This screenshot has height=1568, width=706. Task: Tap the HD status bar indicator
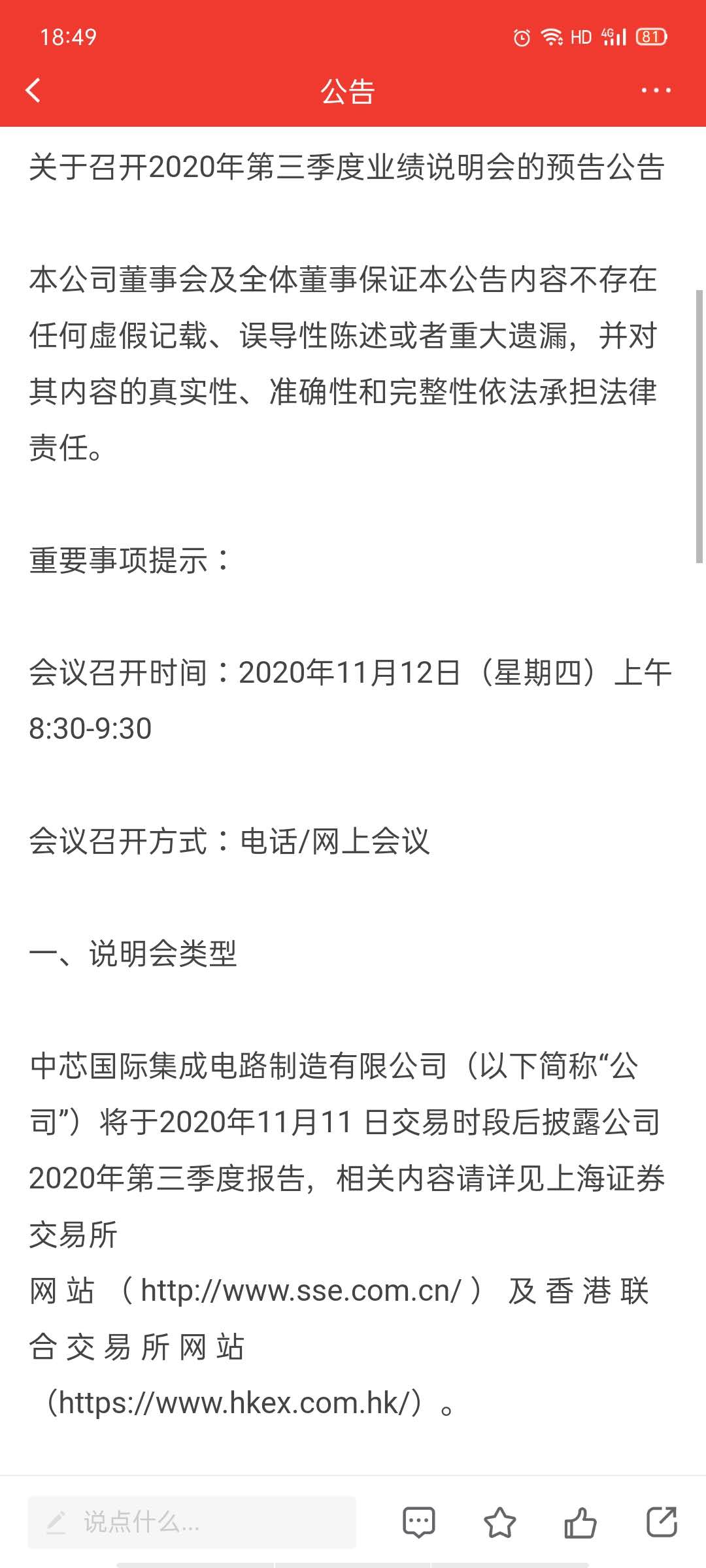(582, 37)
